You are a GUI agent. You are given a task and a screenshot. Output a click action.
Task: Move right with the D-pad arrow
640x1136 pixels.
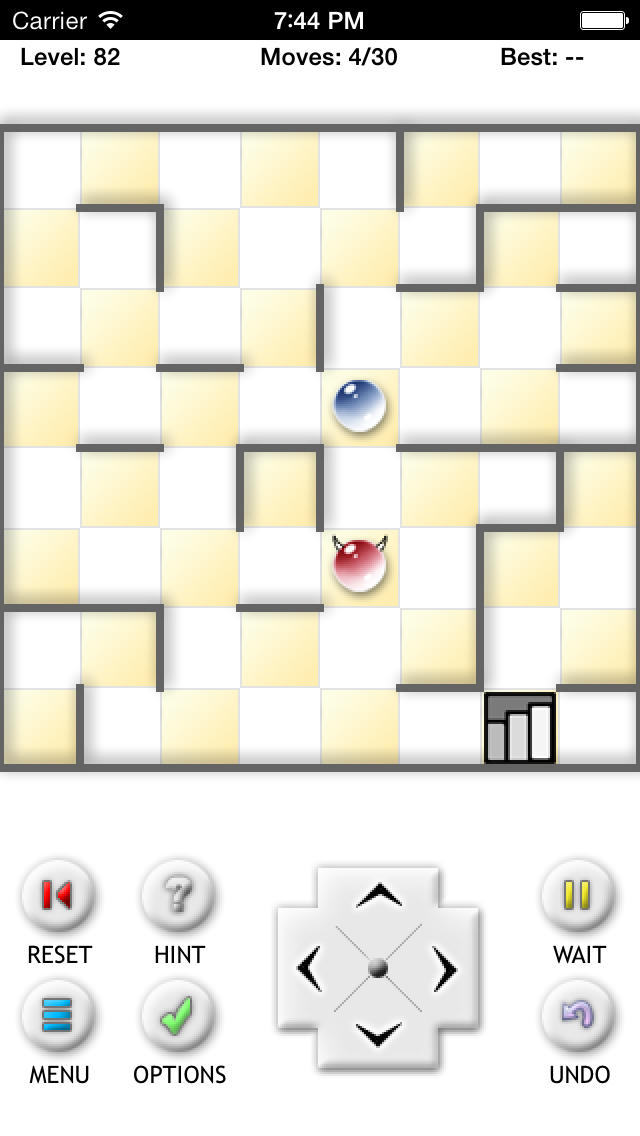point(446,968)
